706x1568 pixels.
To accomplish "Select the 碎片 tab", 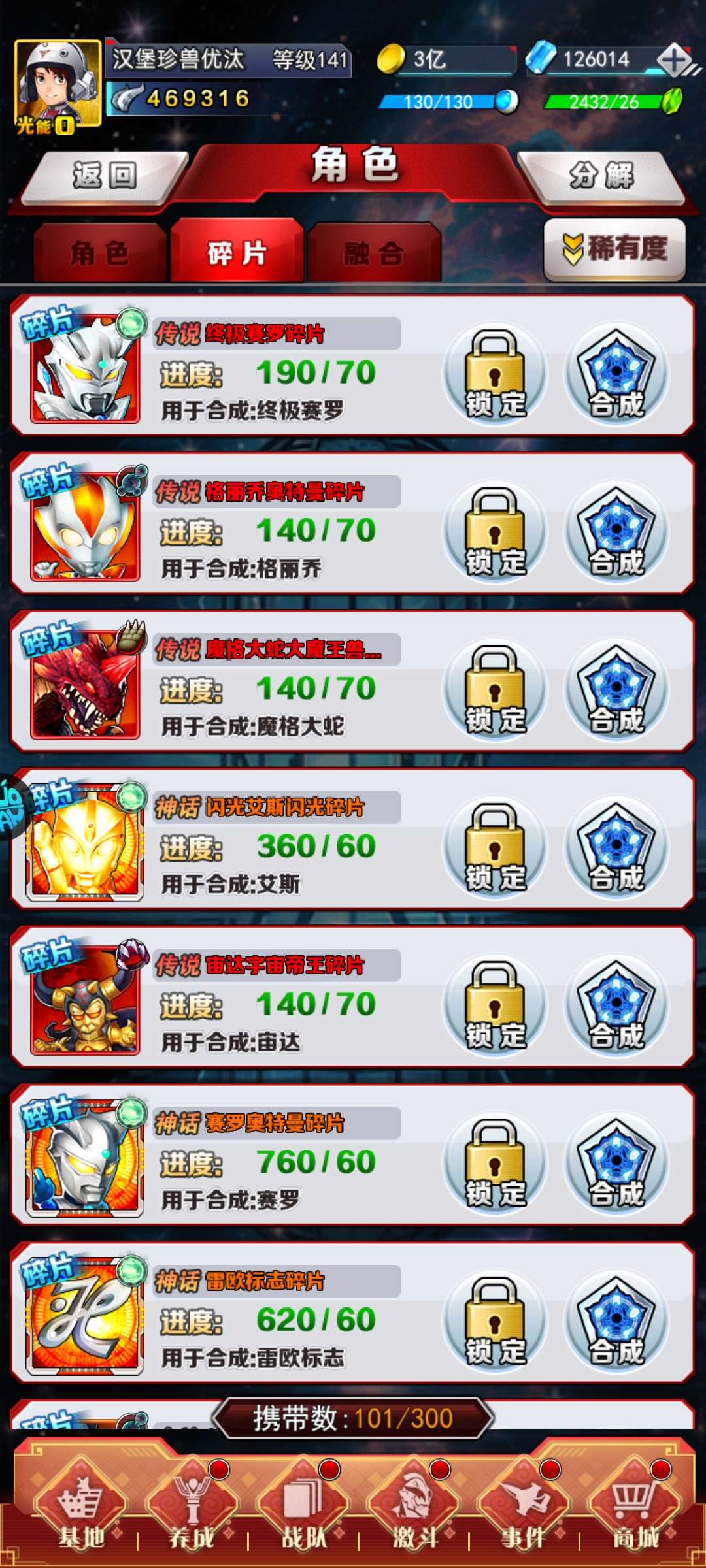I will point(237,252).
